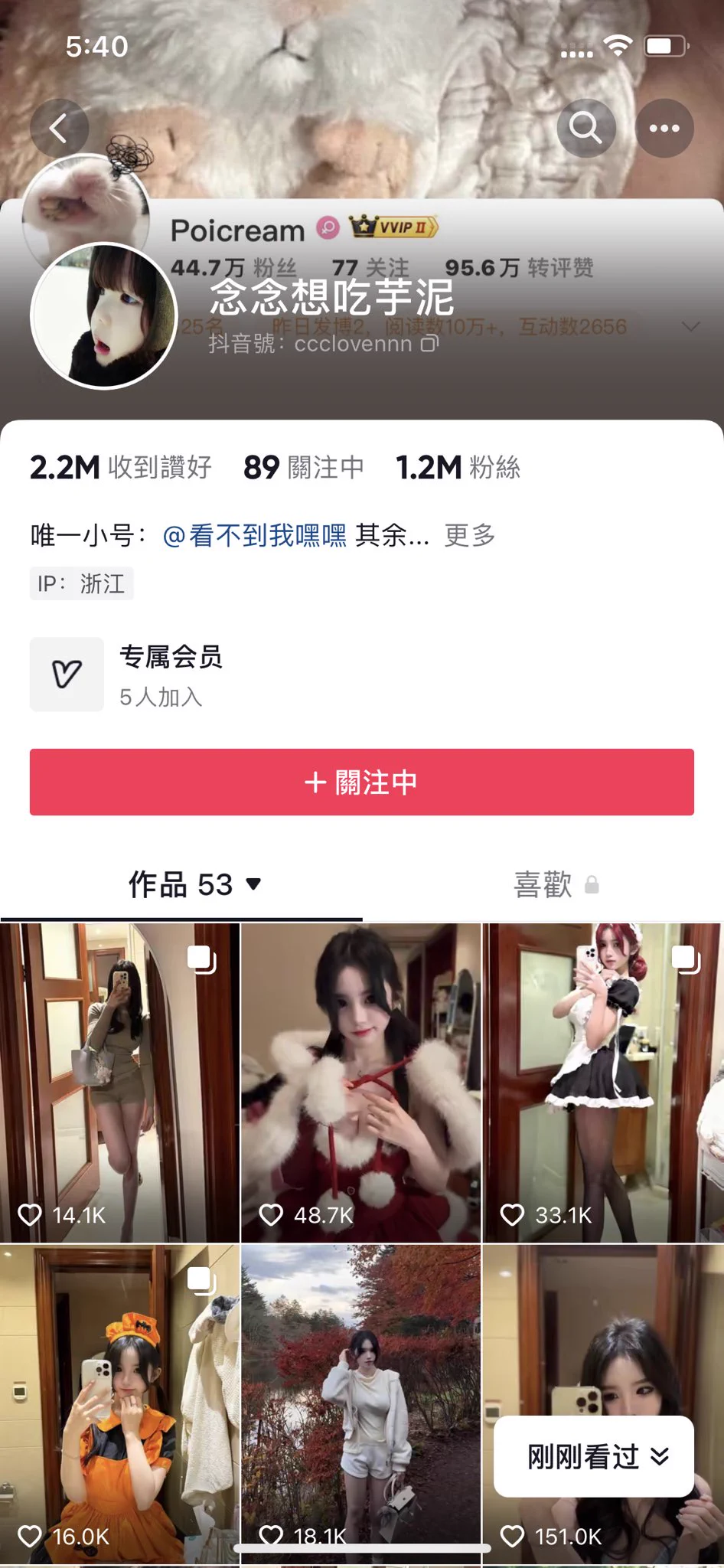Tap the red 關注中 follow button
Viewport: 724px width, 1568px height.
361,782
